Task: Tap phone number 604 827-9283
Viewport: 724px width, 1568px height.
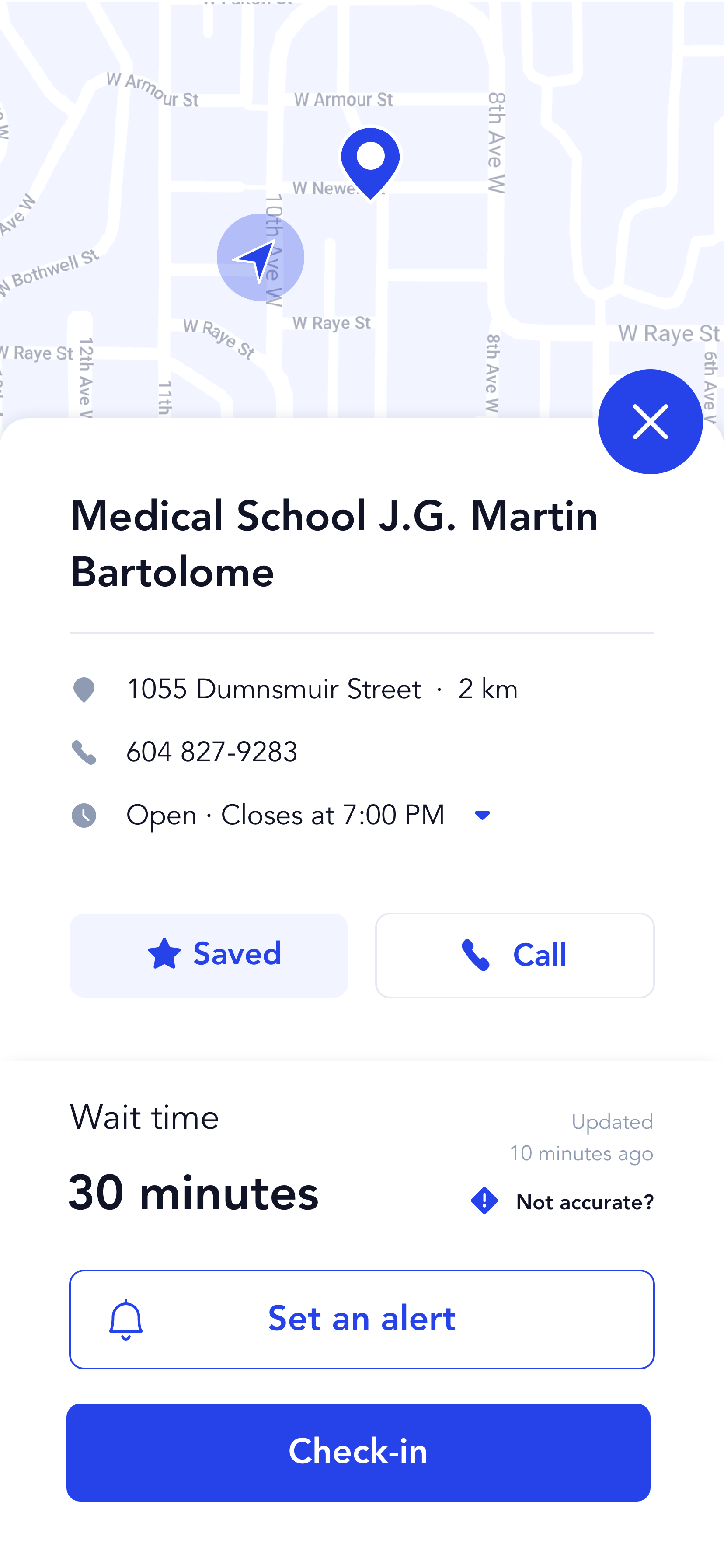Action: 212,752
